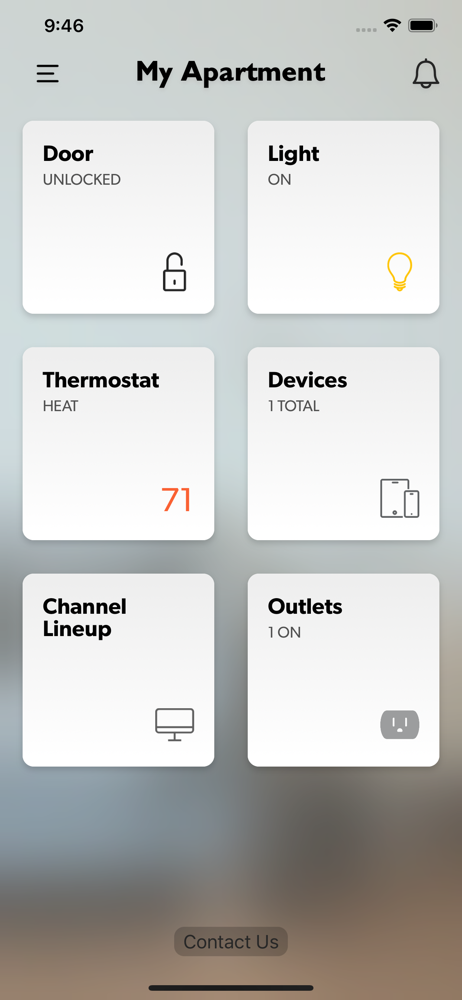Viewport: 462px width, 1000px height.
Task: Open the Channel Lineup card
Action: pyautogui.click(x=119, y=670)
